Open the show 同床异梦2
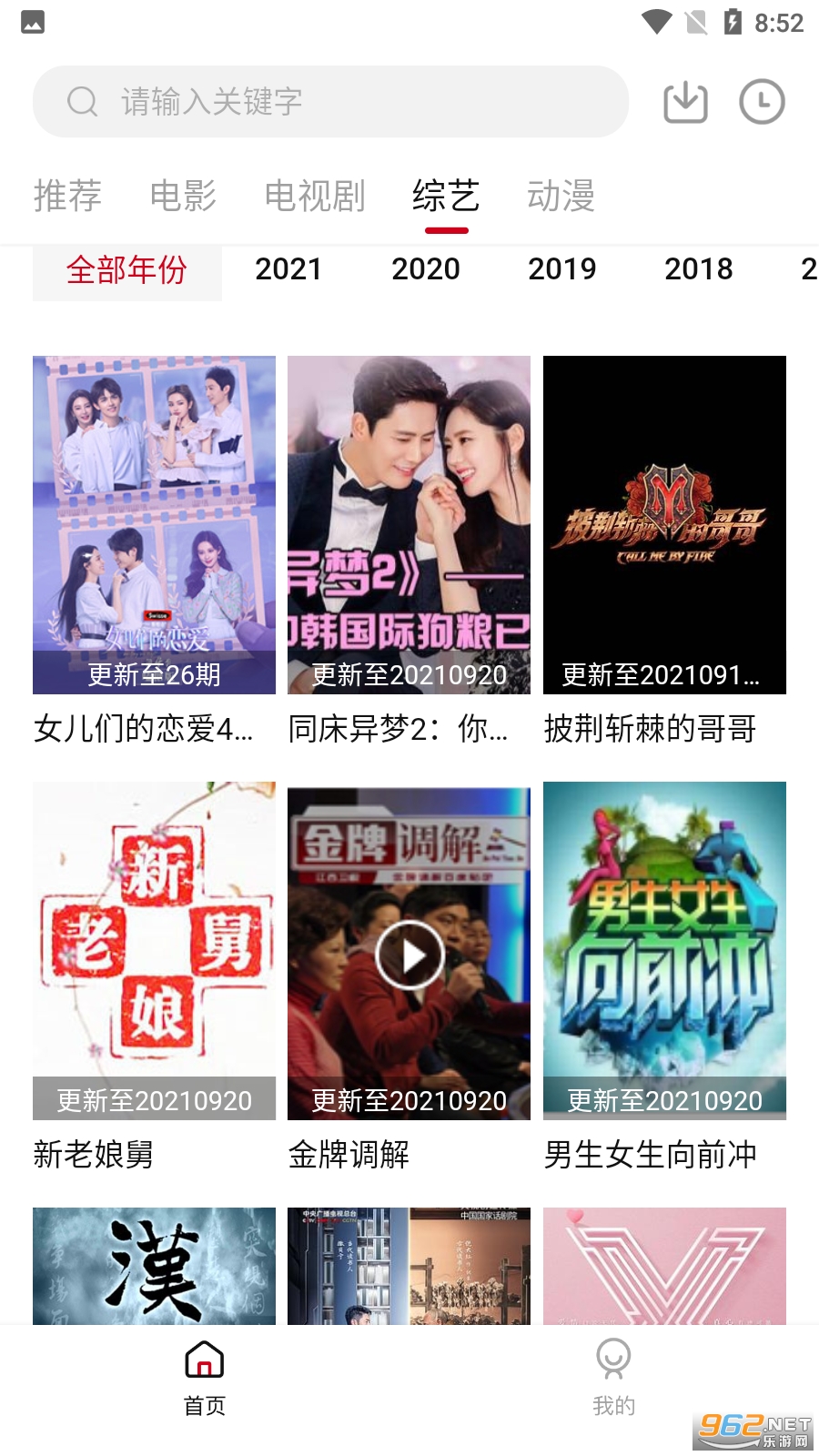The height and width of the screenshot is (1456, 819). (409, 525)
